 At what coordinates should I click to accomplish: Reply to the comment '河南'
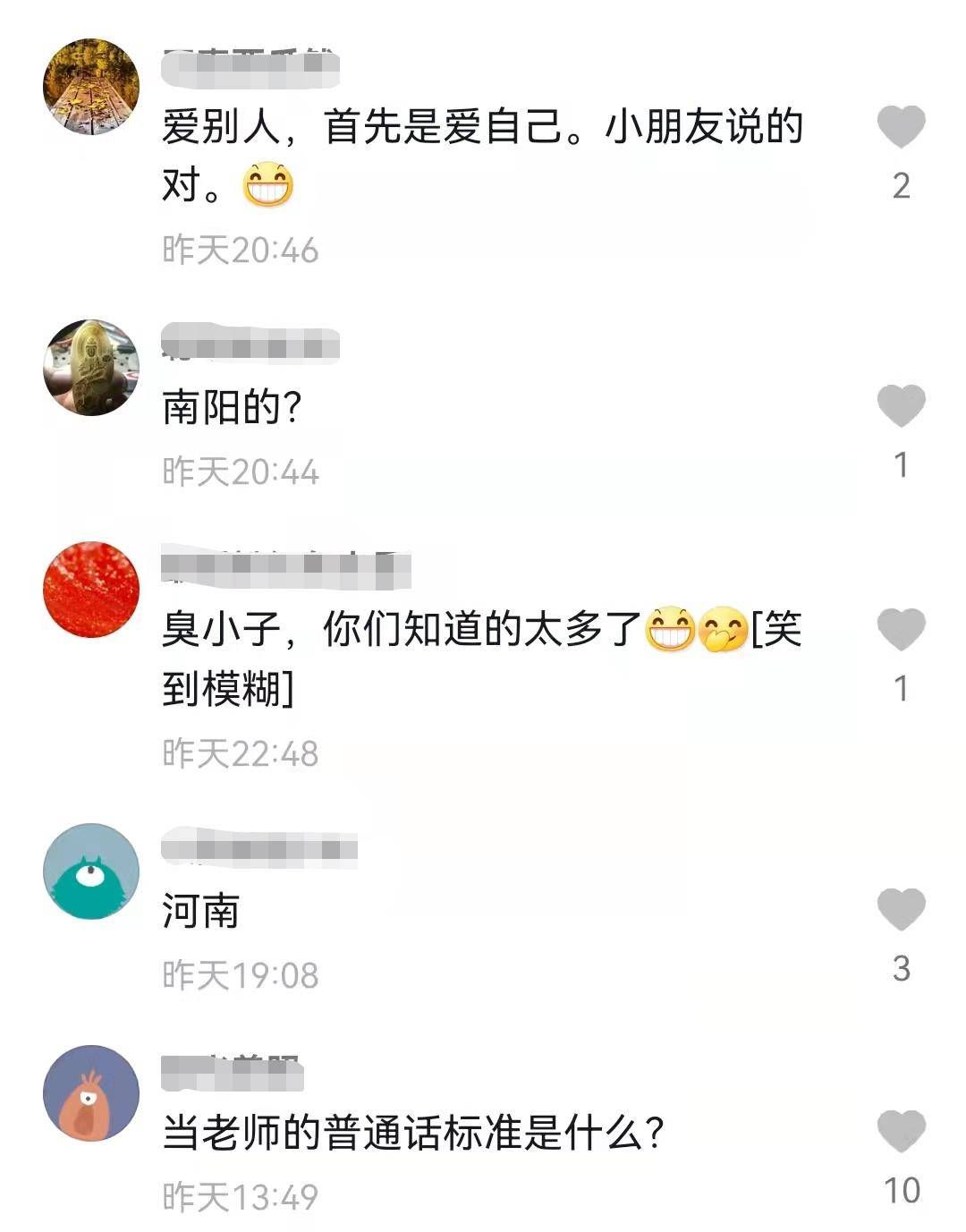tap(200, 912)
